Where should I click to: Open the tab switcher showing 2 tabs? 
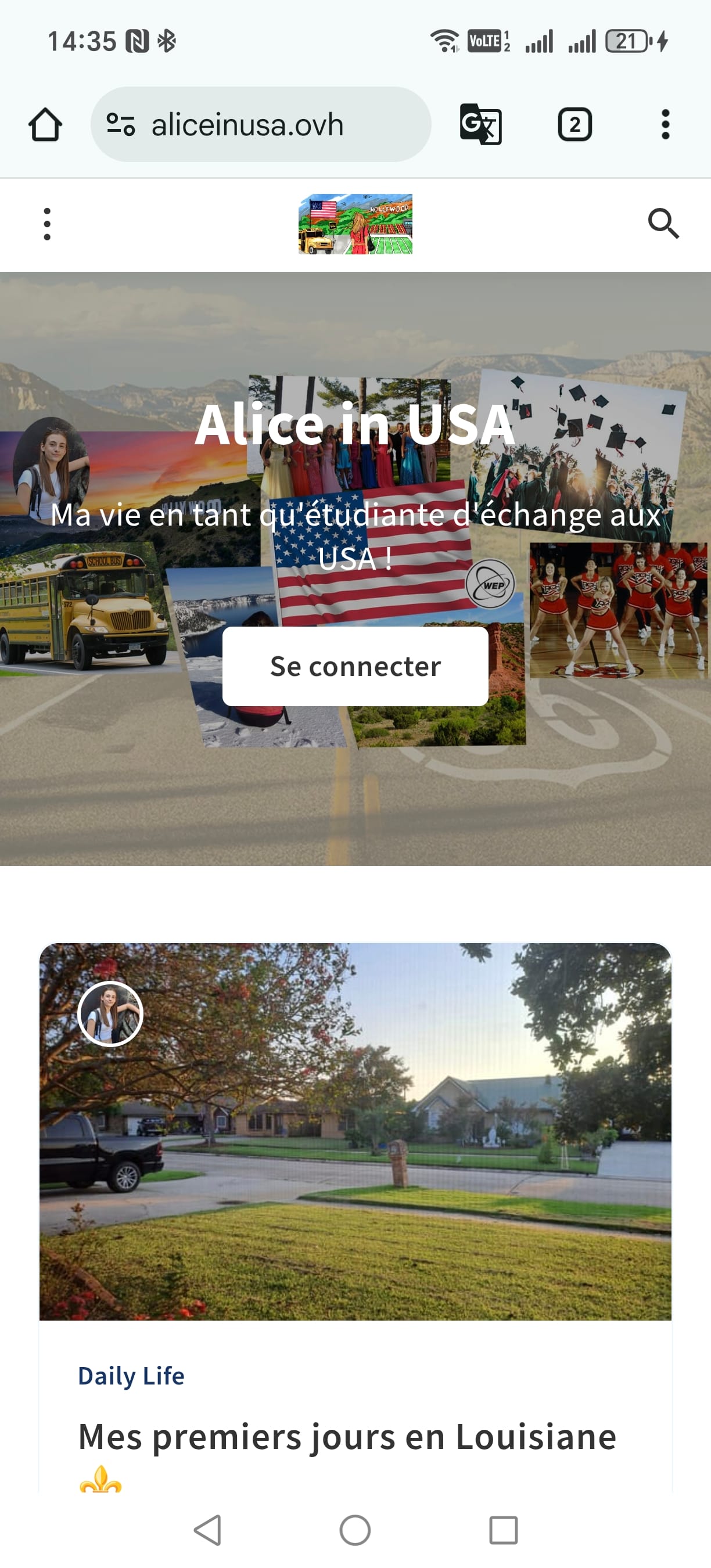pyautogui.click(x=574, y=125)
